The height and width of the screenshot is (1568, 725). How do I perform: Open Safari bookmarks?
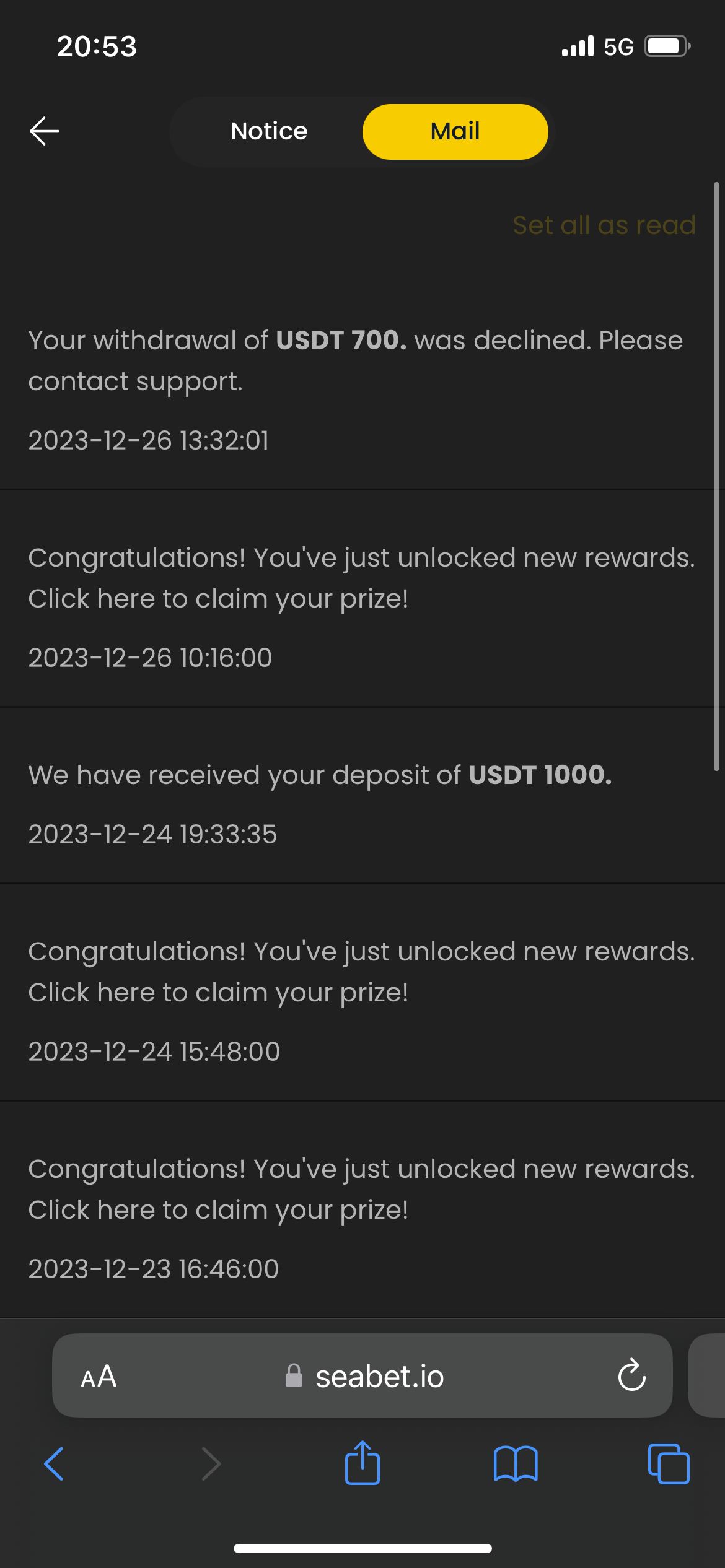516,1464
